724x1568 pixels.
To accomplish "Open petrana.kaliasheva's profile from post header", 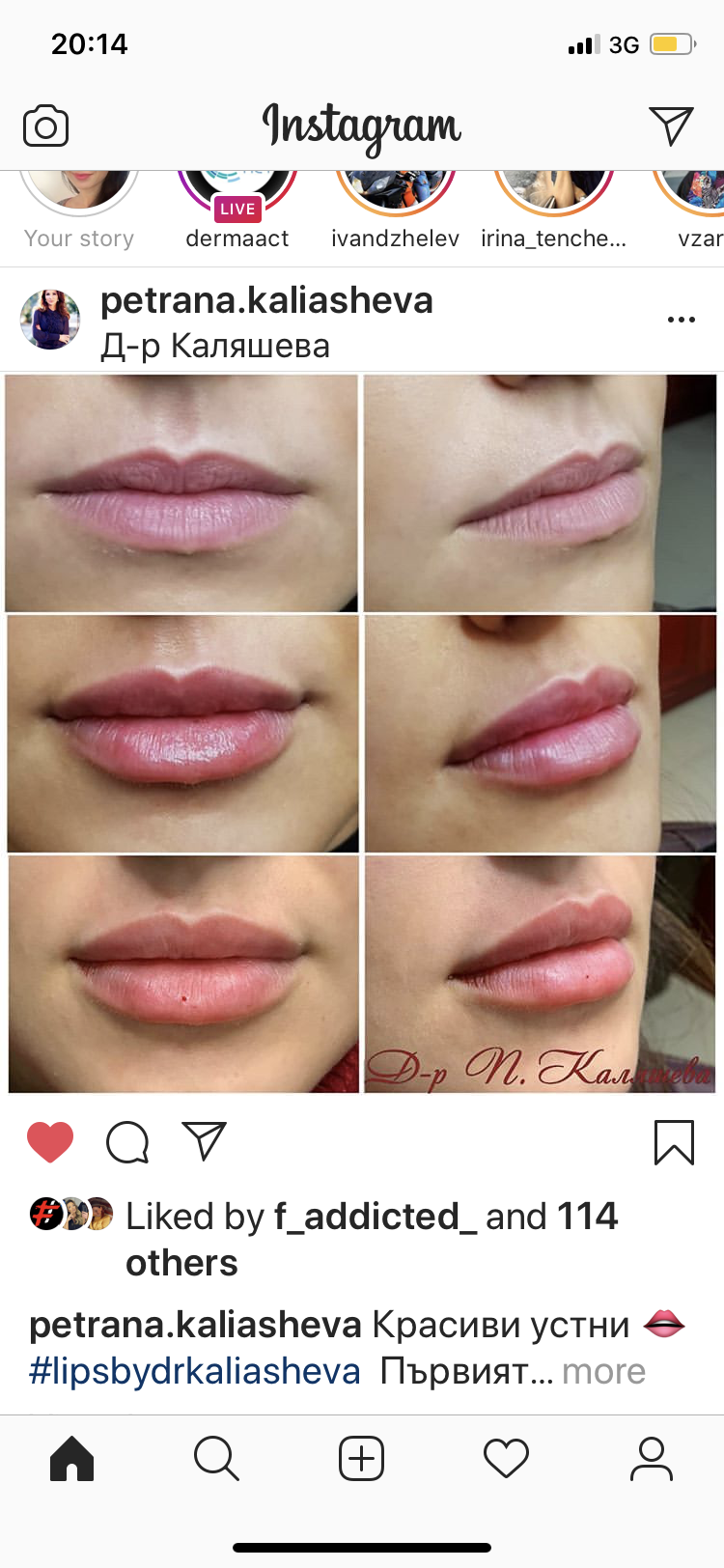I will (266, 300).
